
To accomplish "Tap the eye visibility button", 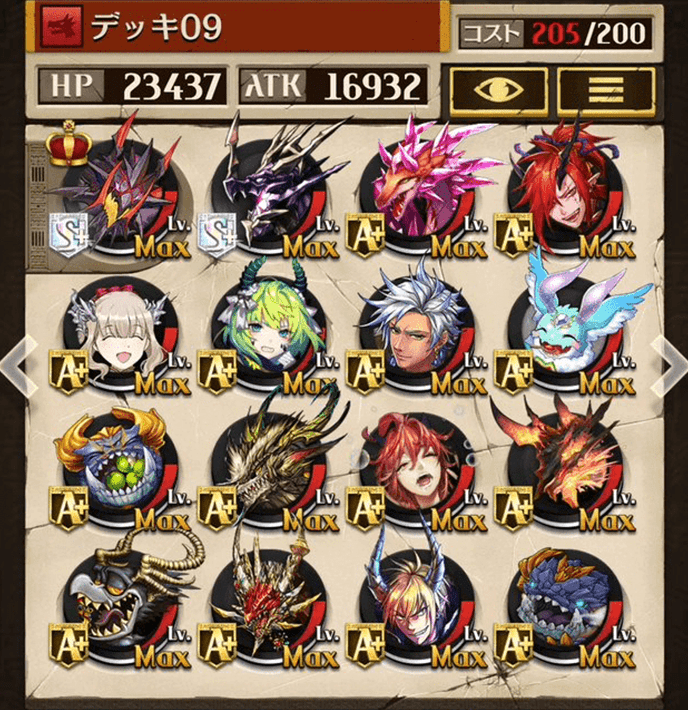I will tap(498, 88).
